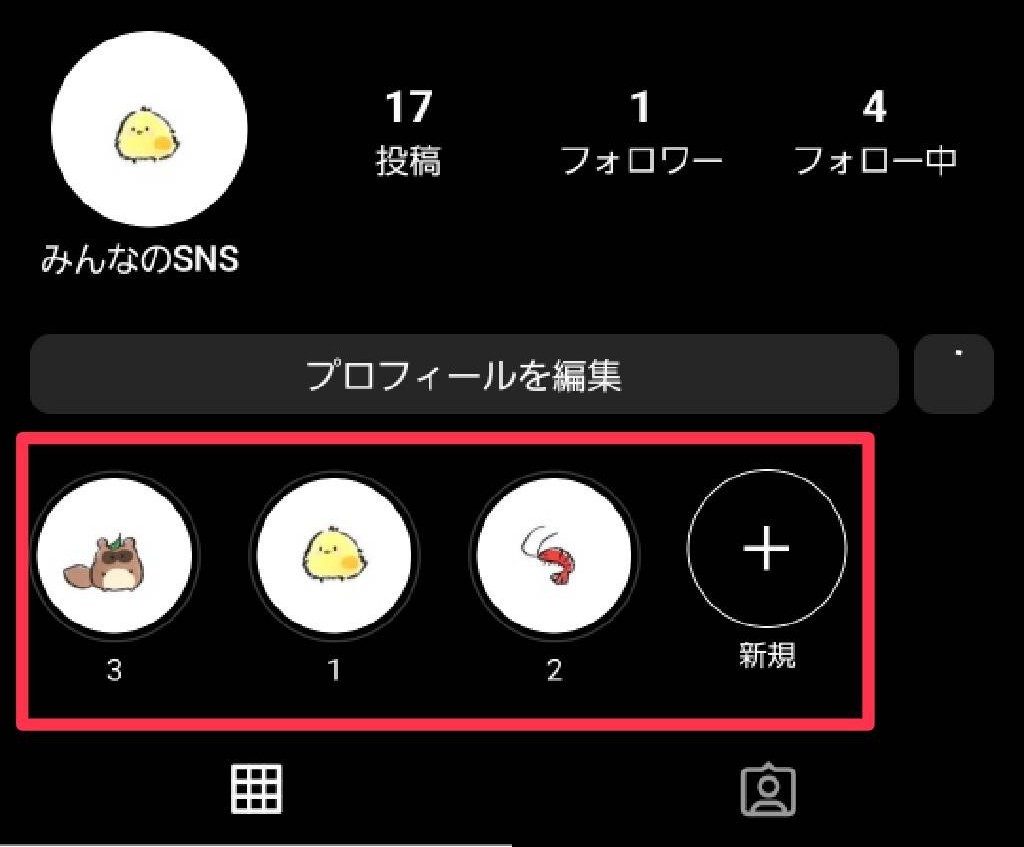Switch to the tagged photos tab

pos(767,791)
